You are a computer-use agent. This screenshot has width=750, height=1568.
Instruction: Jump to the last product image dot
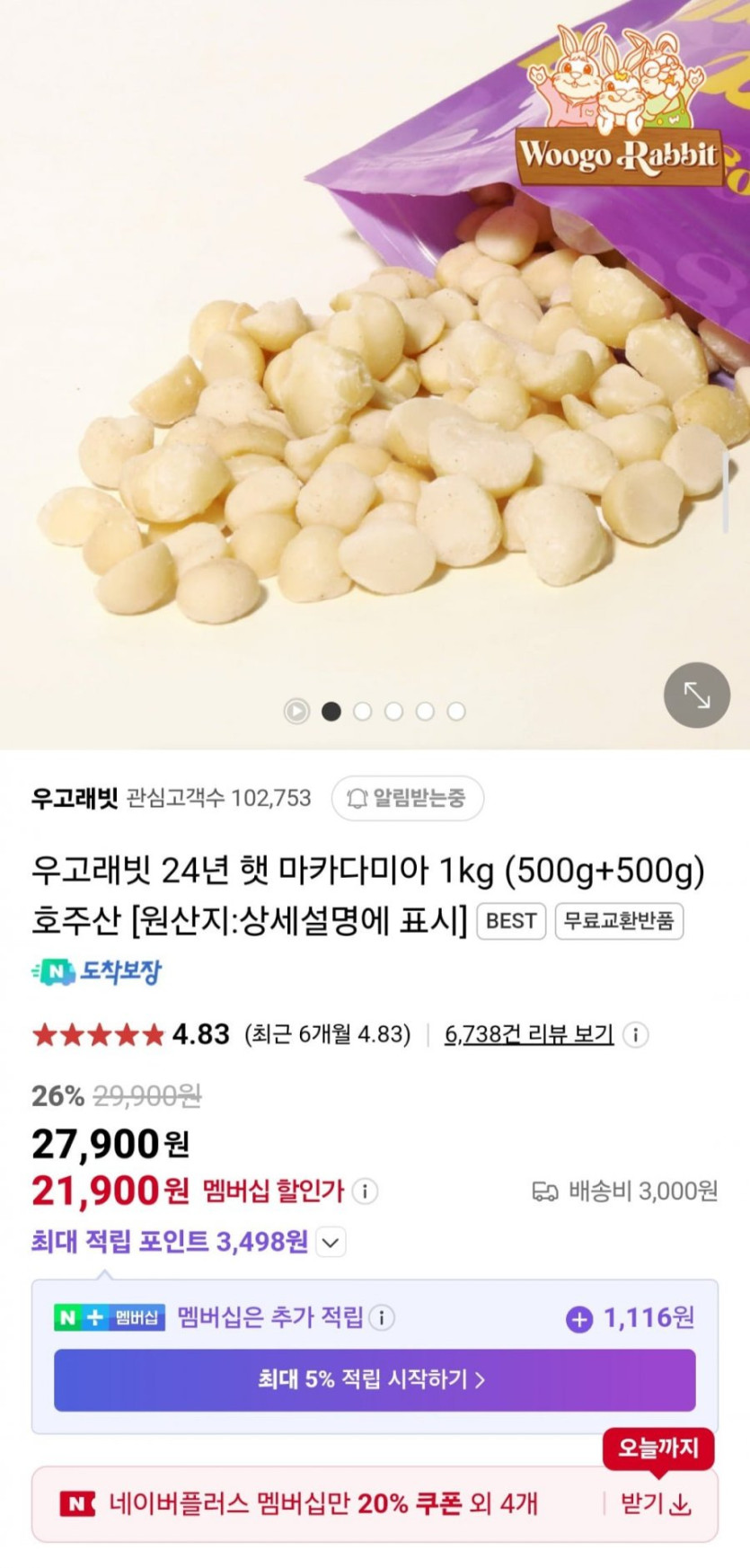(456, 711)
